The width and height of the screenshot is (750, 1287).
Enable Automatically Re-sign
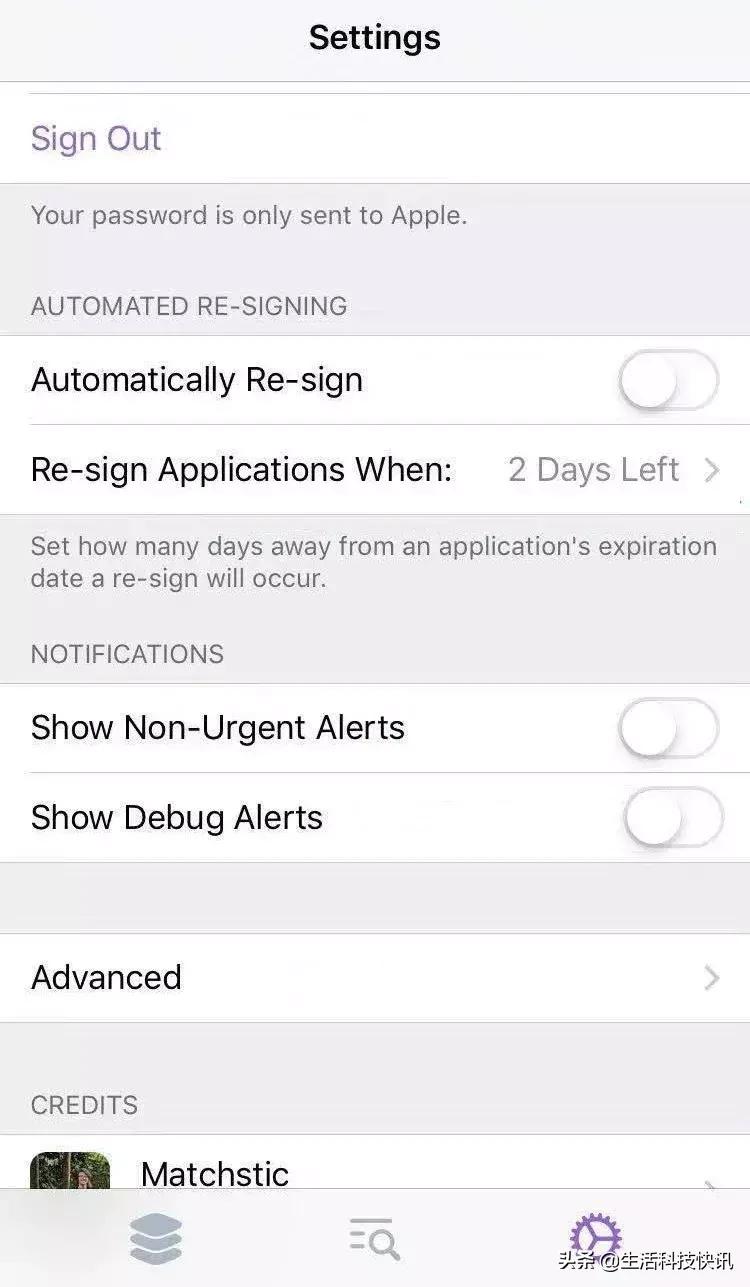[668, 381]
